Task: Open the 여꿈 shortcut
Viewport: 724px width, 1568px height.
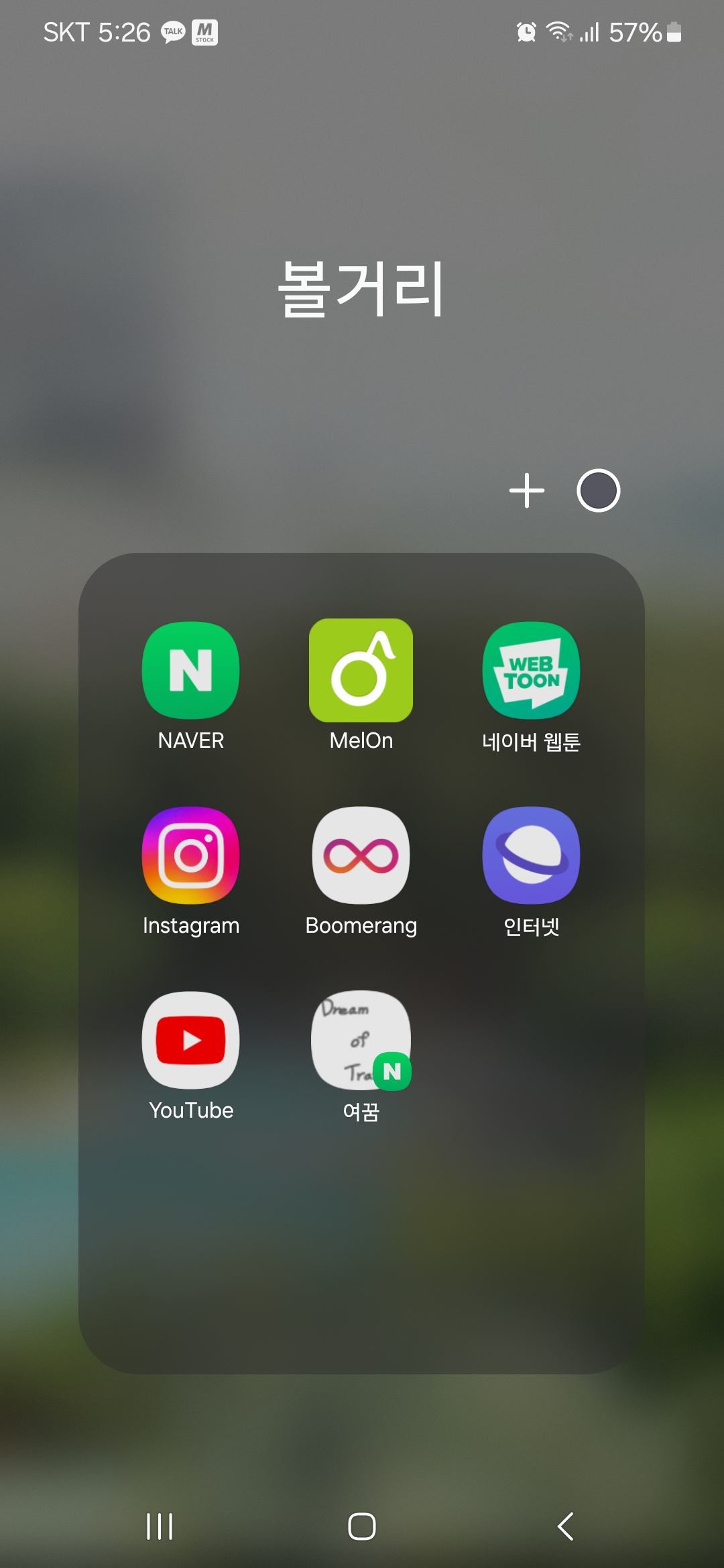Action: pyautogui.click(x=361, y=1041)
